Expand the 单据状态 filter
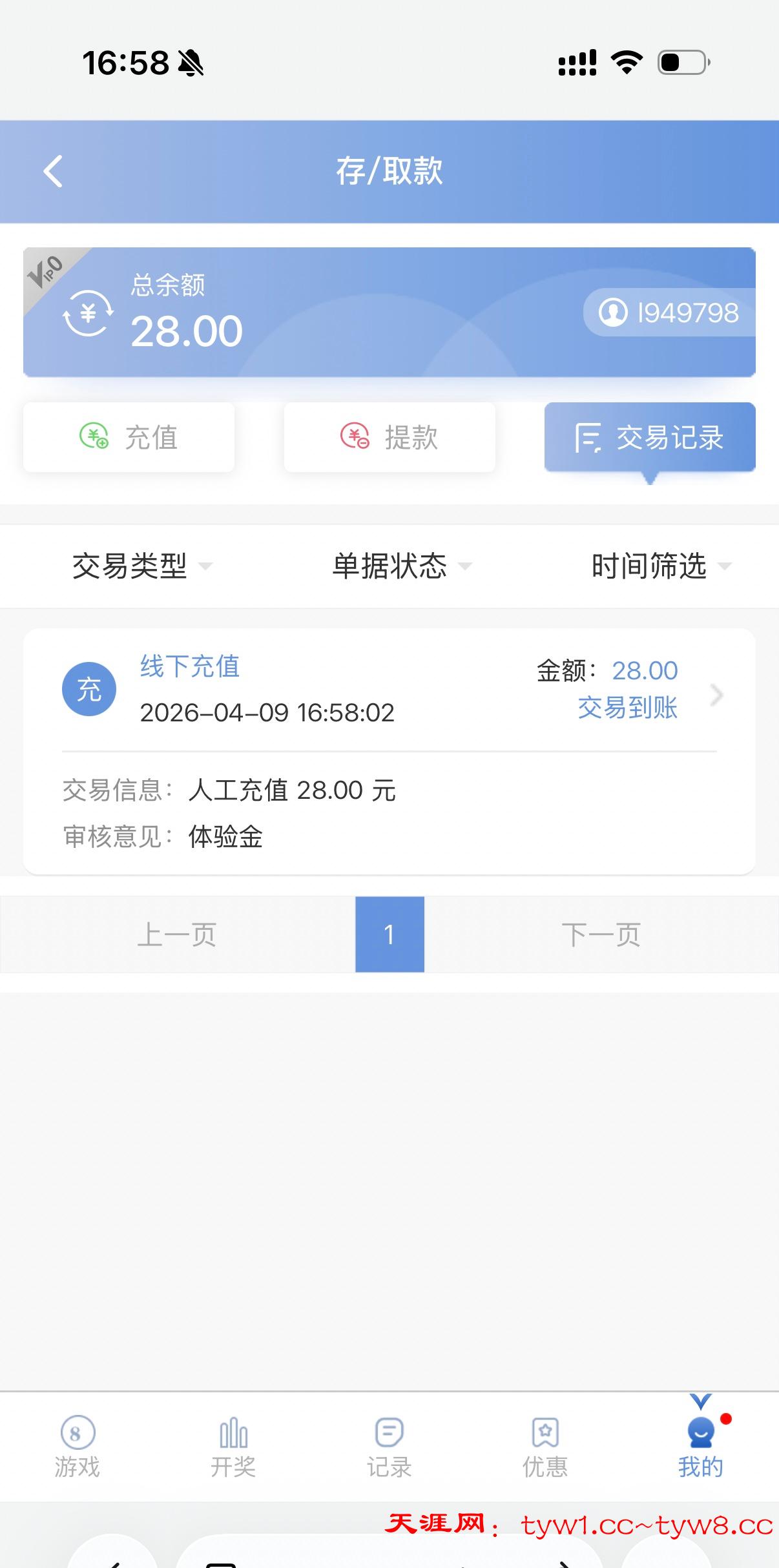This screenshot has width=779, height=1568. (x=401, y=566)
